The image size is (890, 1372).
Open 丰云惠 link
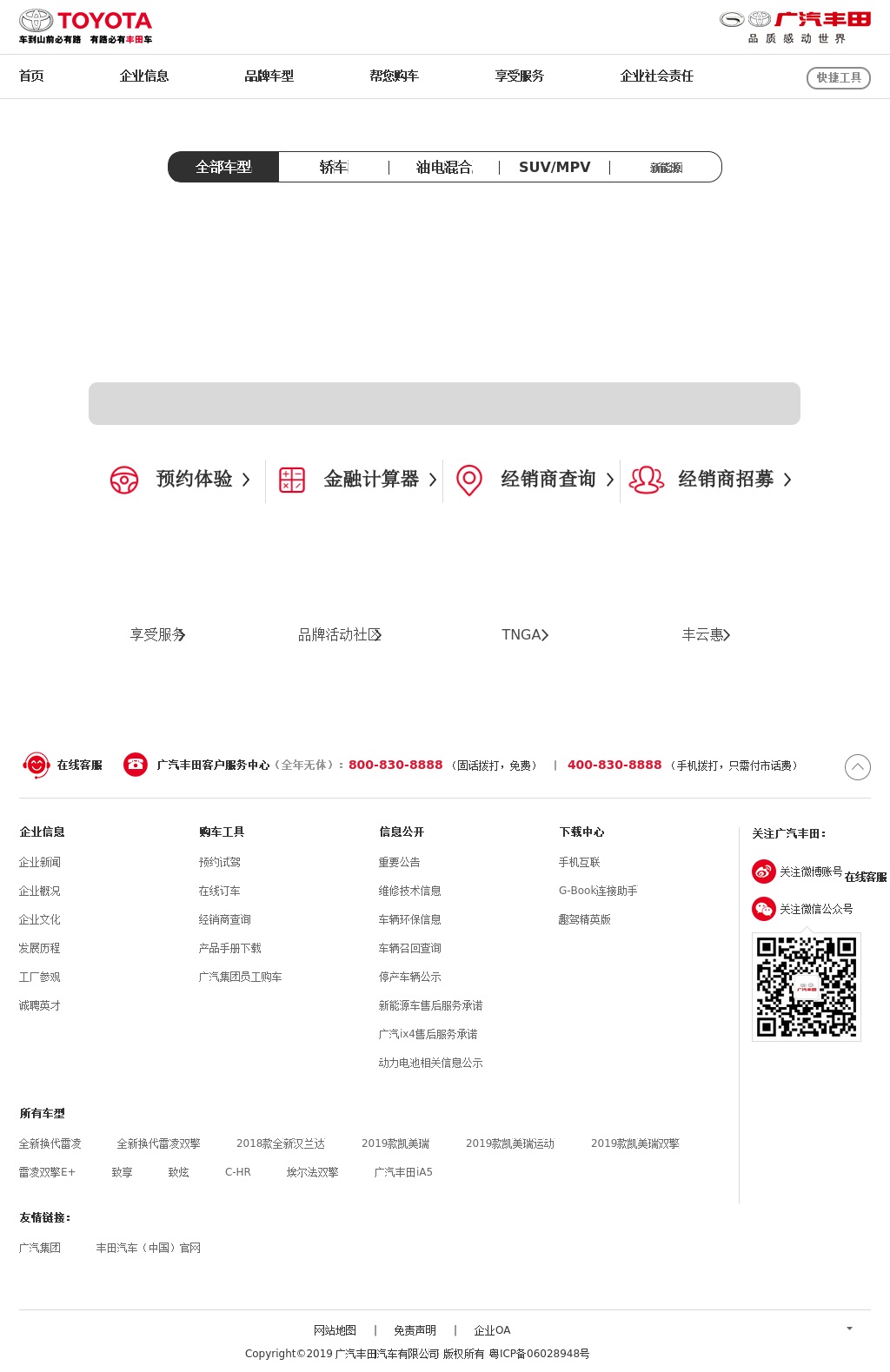coord(706,635)
